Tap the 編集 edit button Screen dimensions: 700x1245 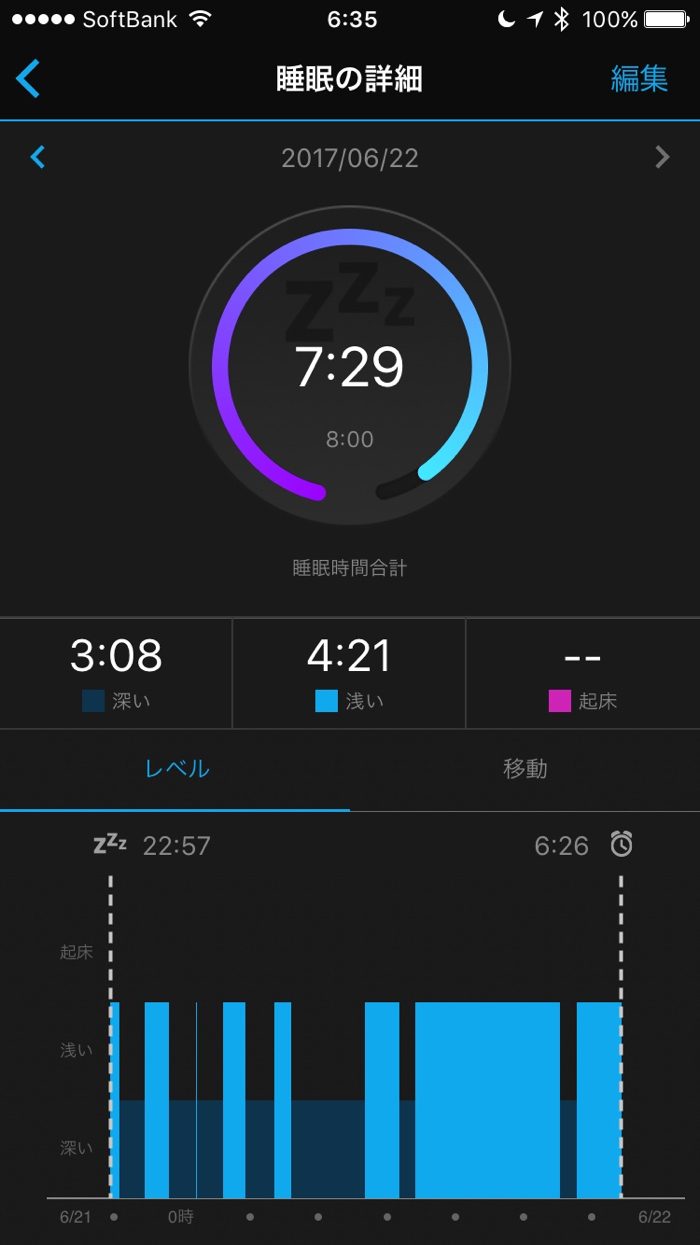(x=639, y=78)
